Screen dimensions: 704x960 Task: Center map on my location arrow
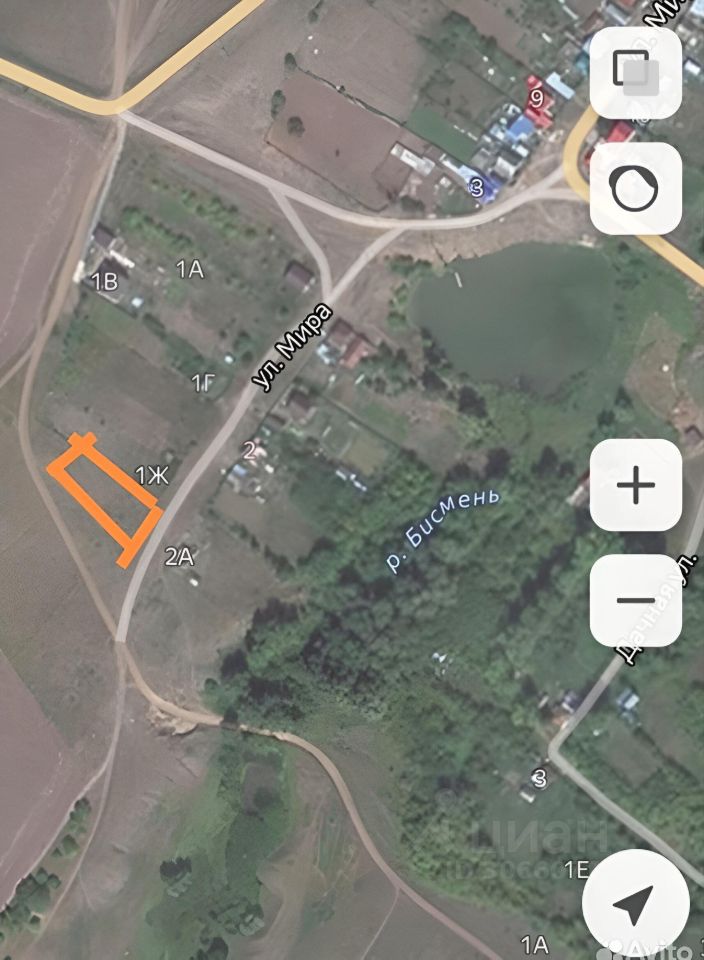(x=634, y=904)
